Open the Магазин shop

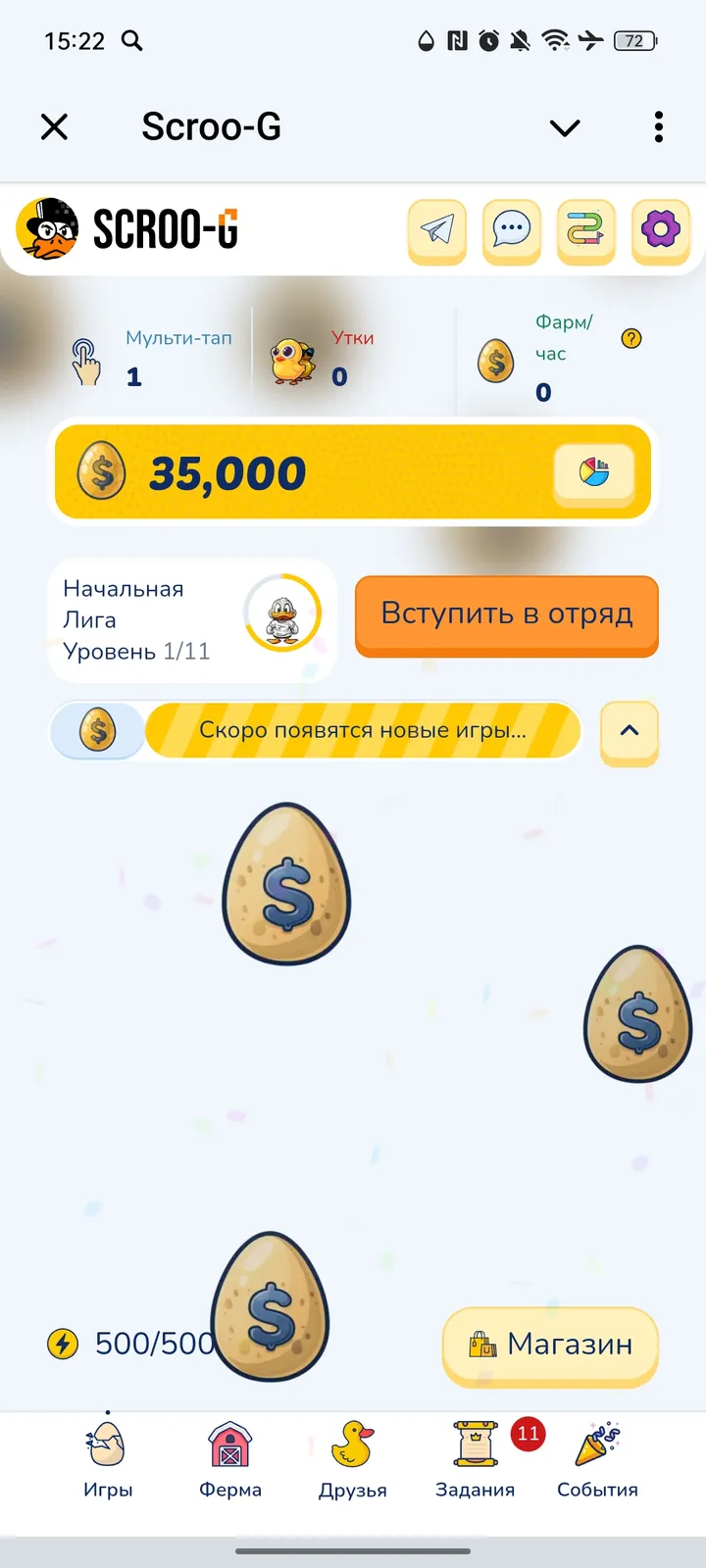pos(549,1345)
